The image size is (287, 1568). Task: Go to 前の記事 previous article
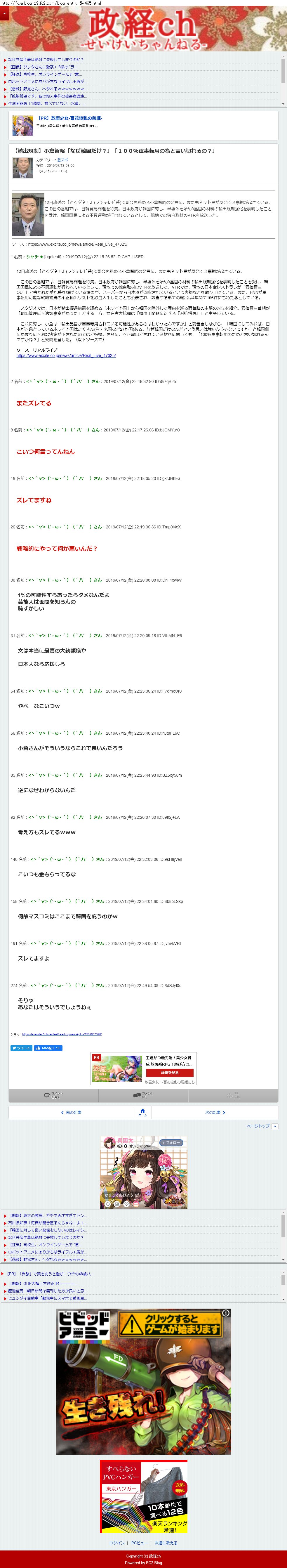click(72, 1112)
